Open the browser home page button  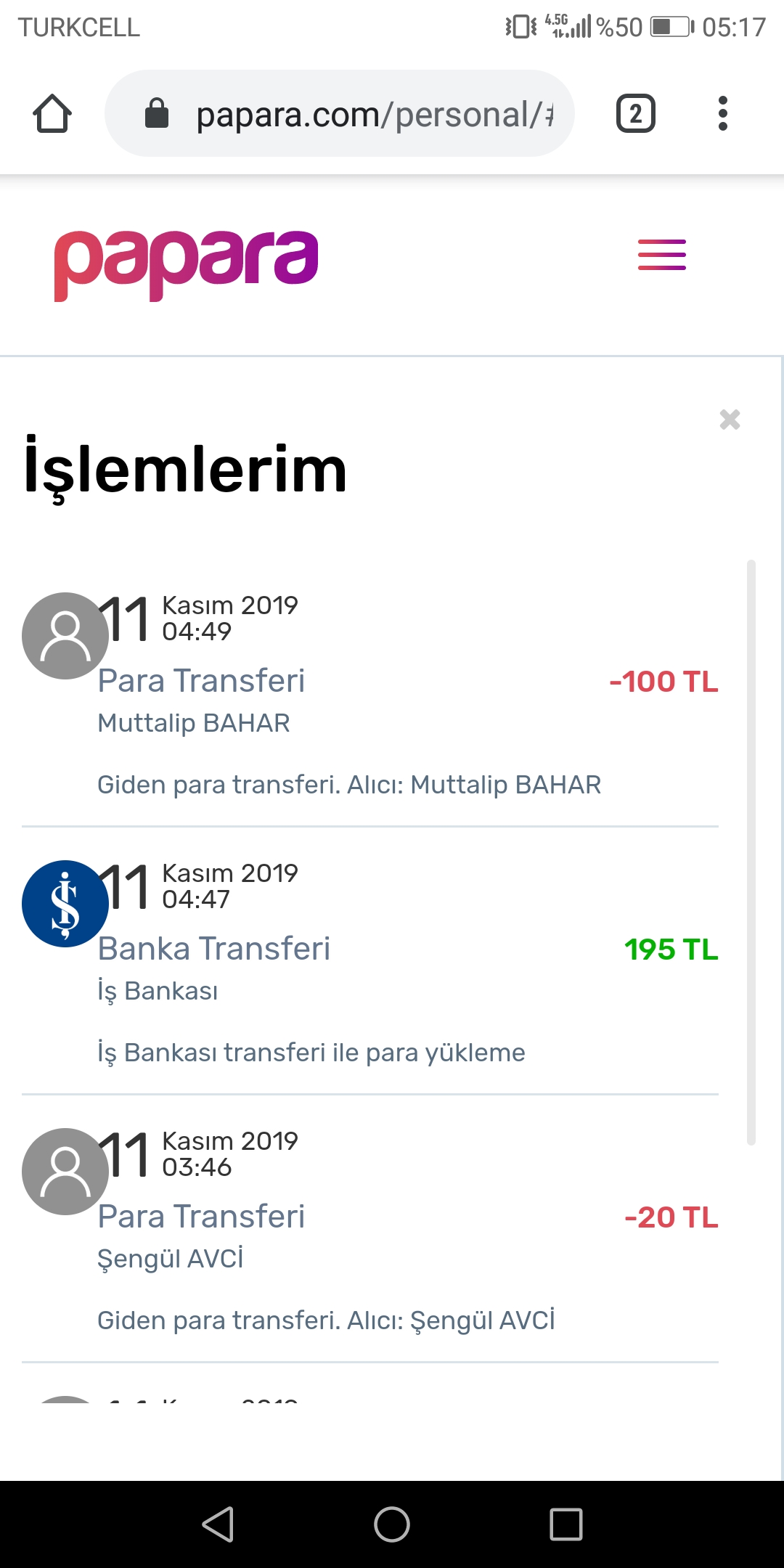[52, 114]
